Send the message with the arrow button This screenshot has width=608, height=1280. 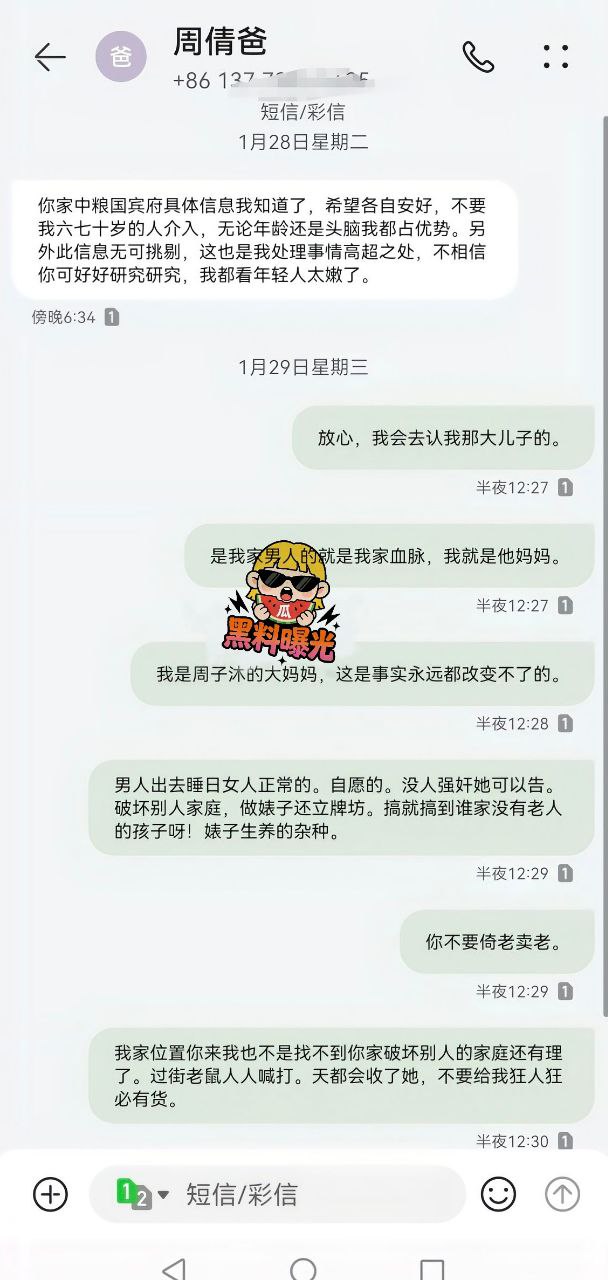(x=562, y=1193)
